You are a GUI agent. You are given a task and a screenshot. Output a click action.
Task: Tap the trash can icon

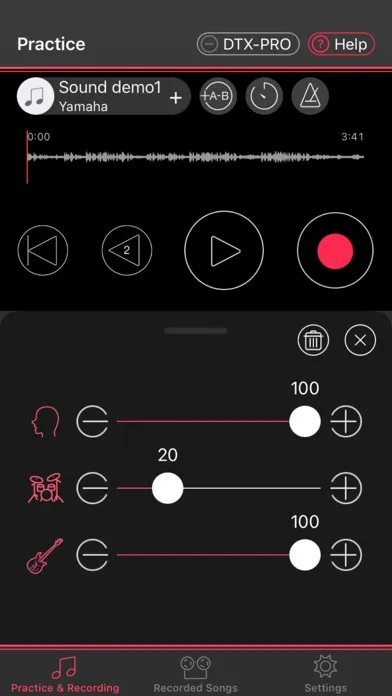tap(313, 340)
